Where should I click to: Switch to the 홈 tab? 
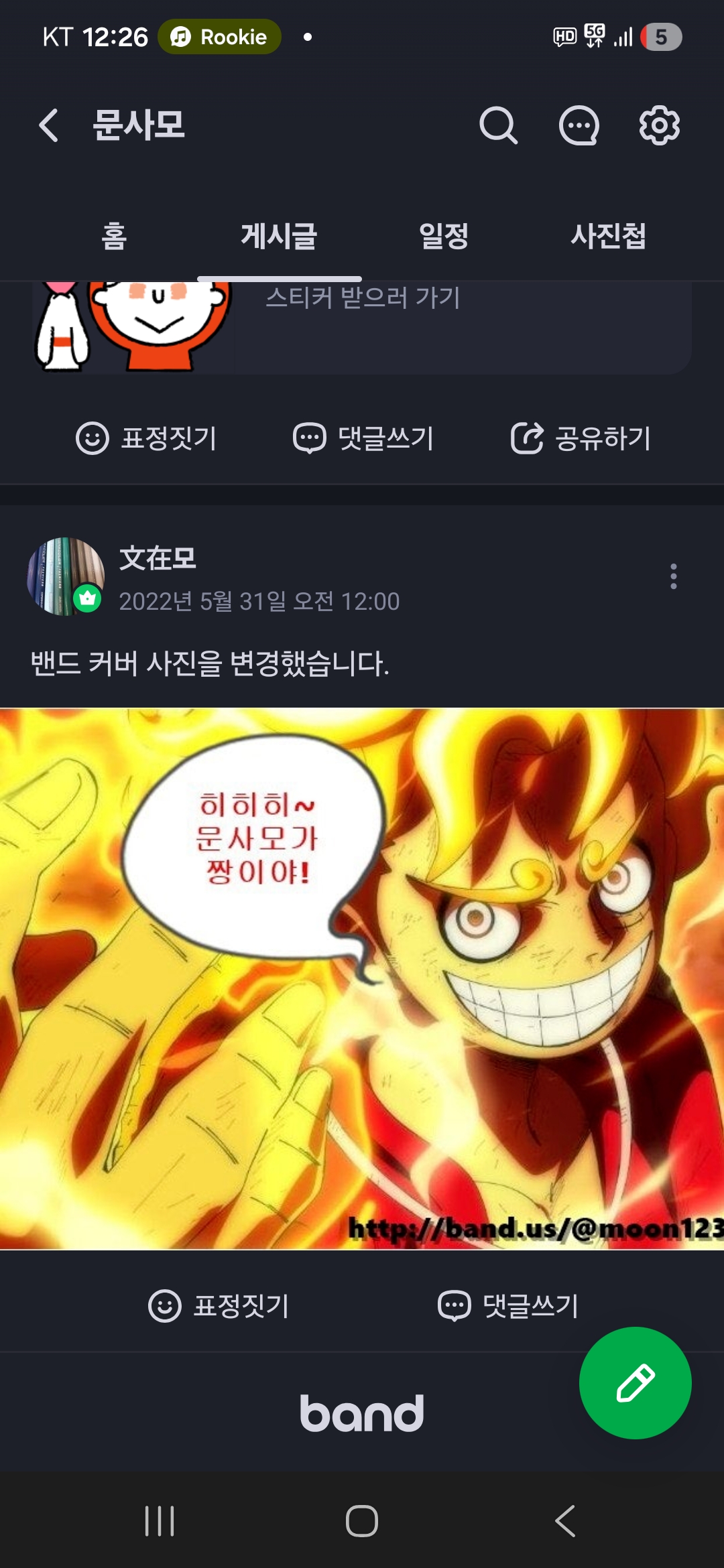[114, 237]
